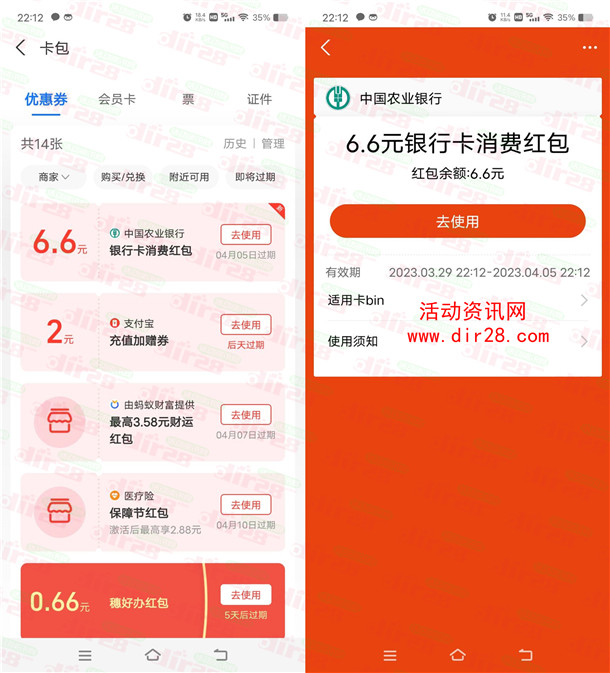Open overflow menu on red detail page
Viewport: 610px width, 673px height.
tap(589, 48)
